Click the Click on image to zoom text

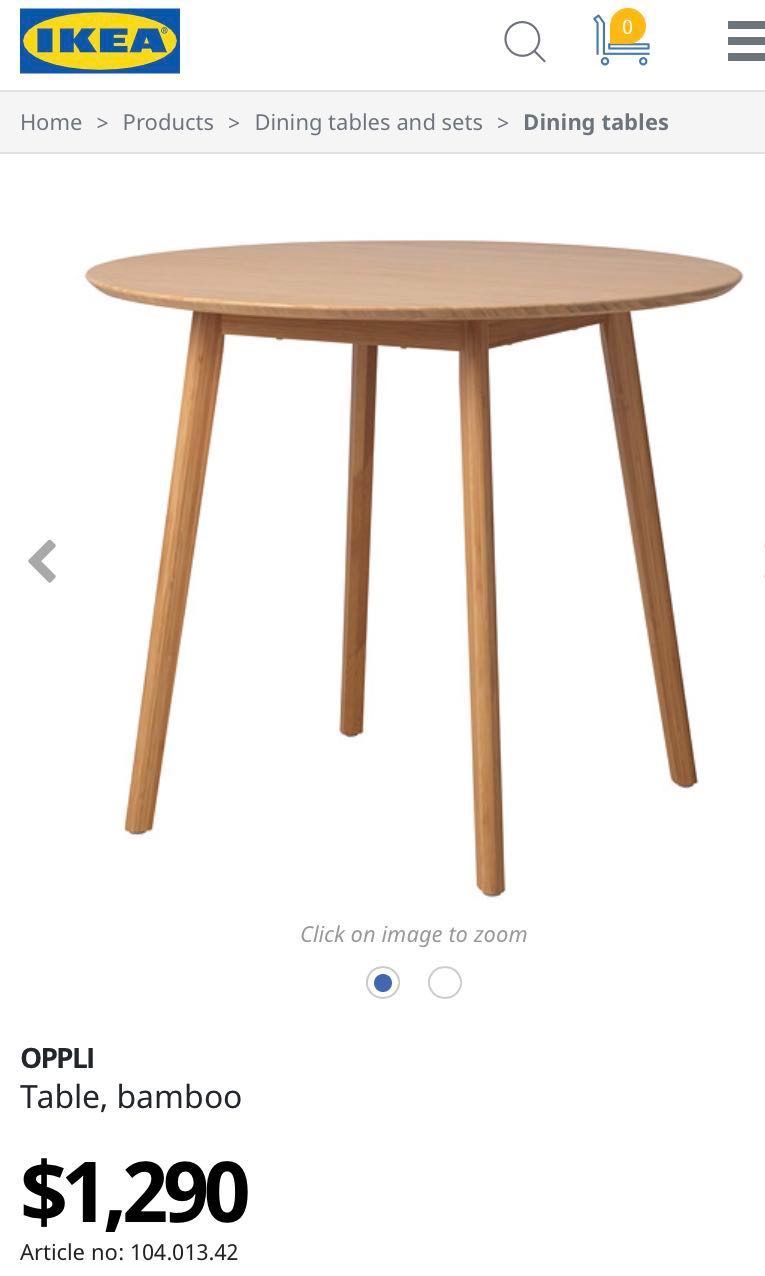point(413,933)
